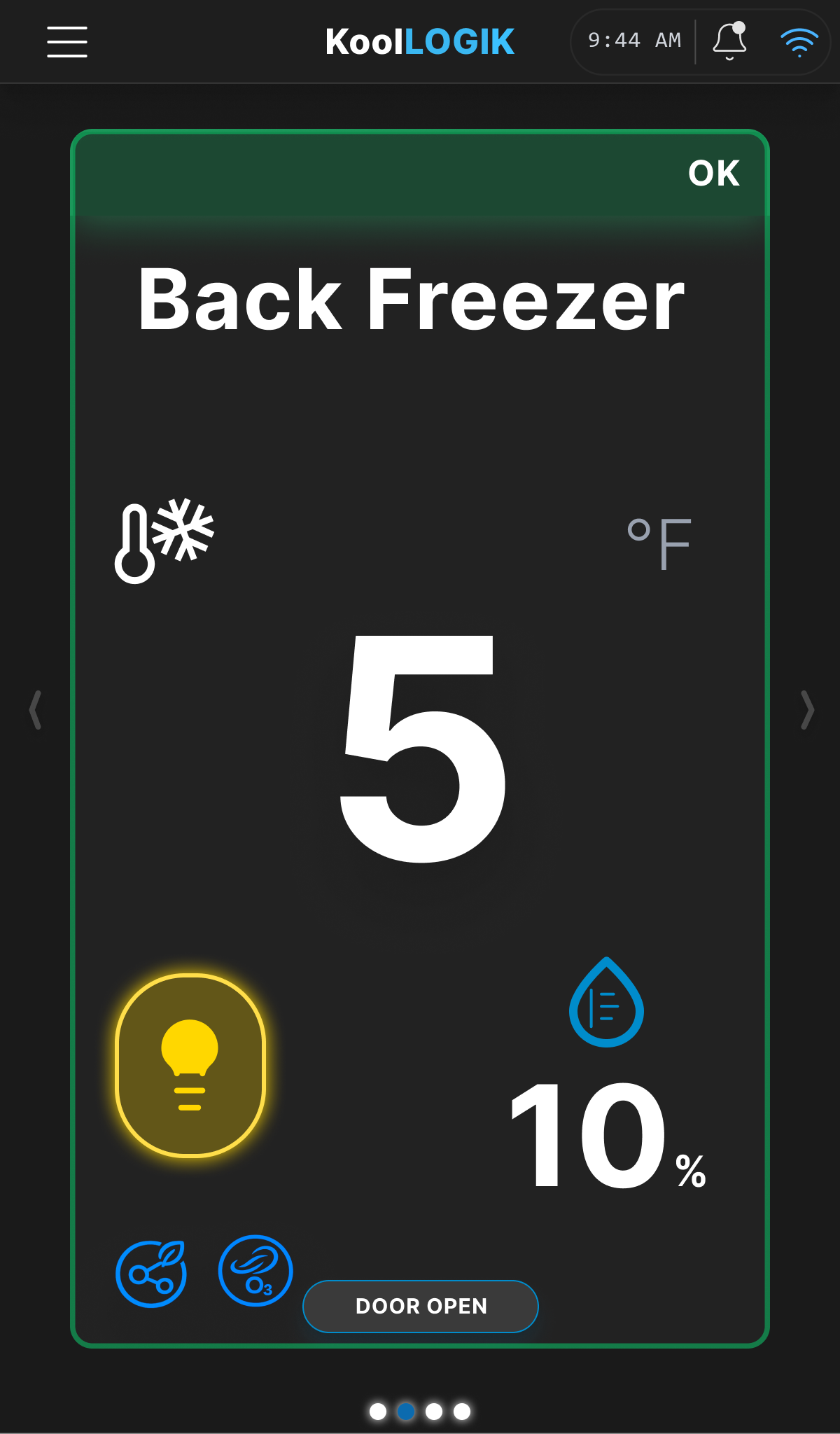Open the humidity drop icon
The height and width of the screenshot is (1434, 840).
[x=606, y=1002]
